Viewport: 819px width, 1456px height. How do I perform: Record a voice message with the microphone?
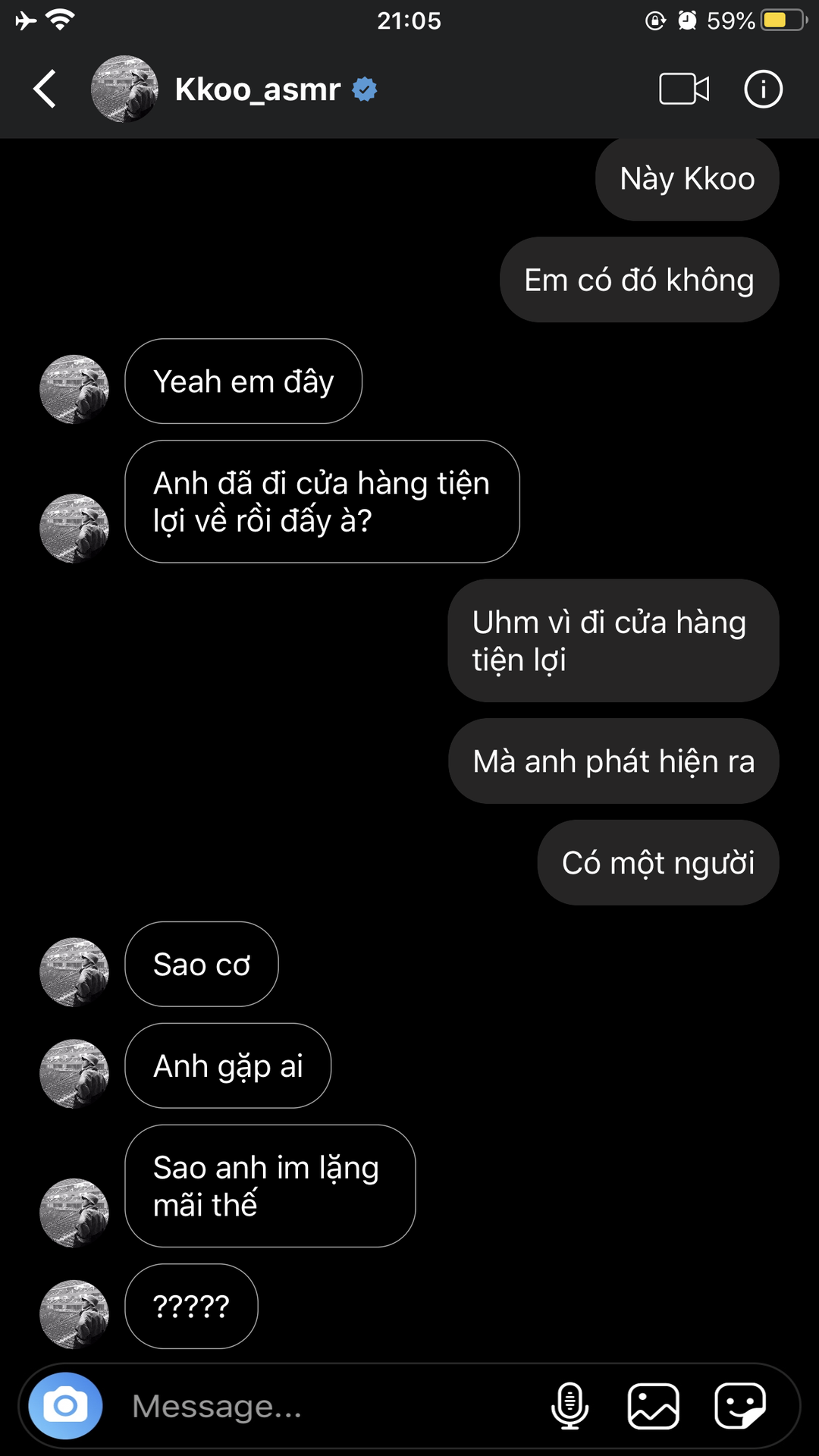pos(570,1406)
